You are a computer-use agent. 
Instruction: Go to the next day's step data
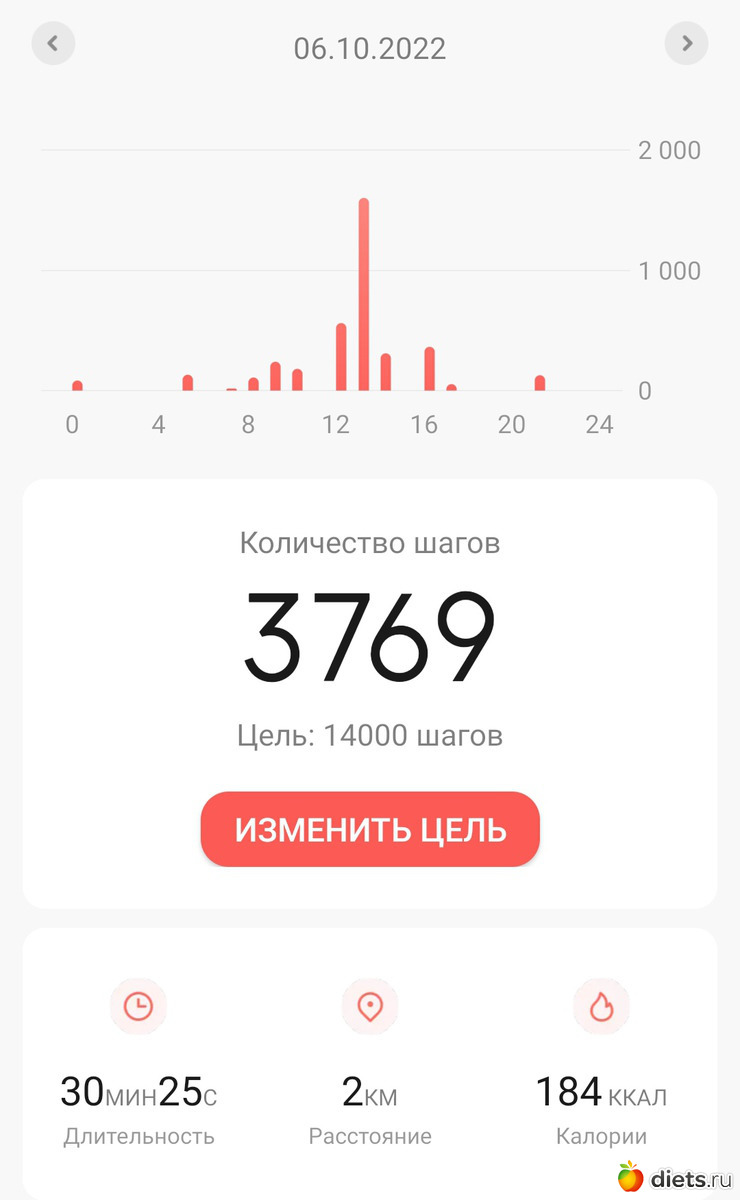point(687,44)
